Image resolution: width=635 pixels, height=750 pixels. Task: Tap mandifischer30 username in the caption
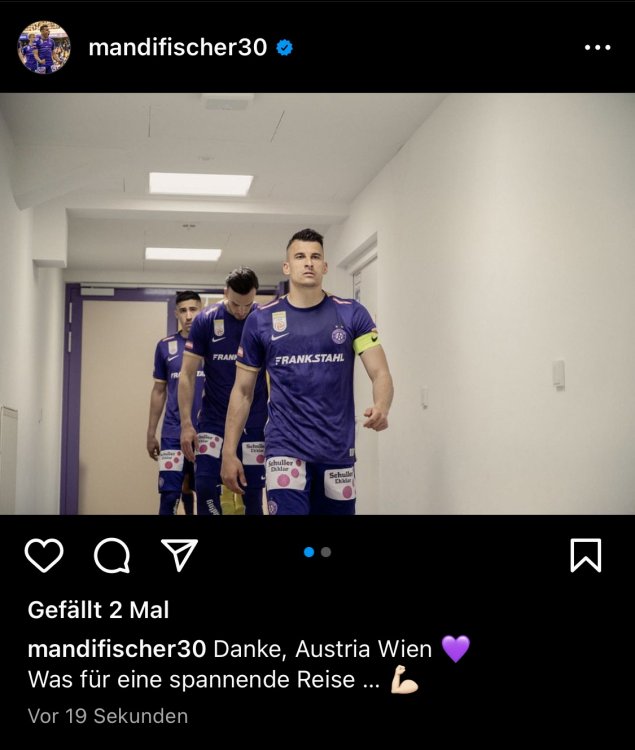pyautogui.click(x=117, y=649)
